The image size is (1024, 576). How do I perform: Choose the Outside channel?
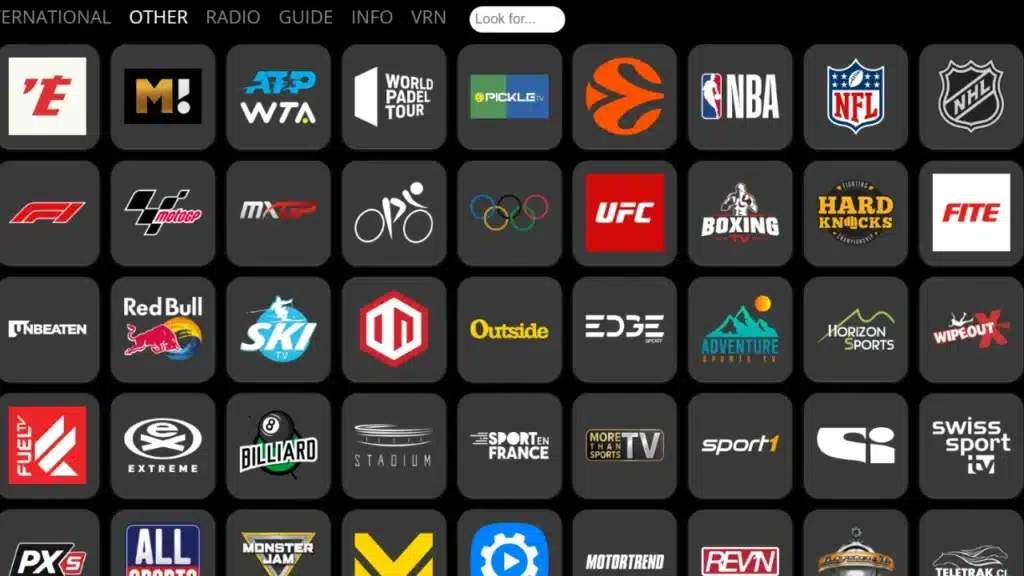point(509,329)
